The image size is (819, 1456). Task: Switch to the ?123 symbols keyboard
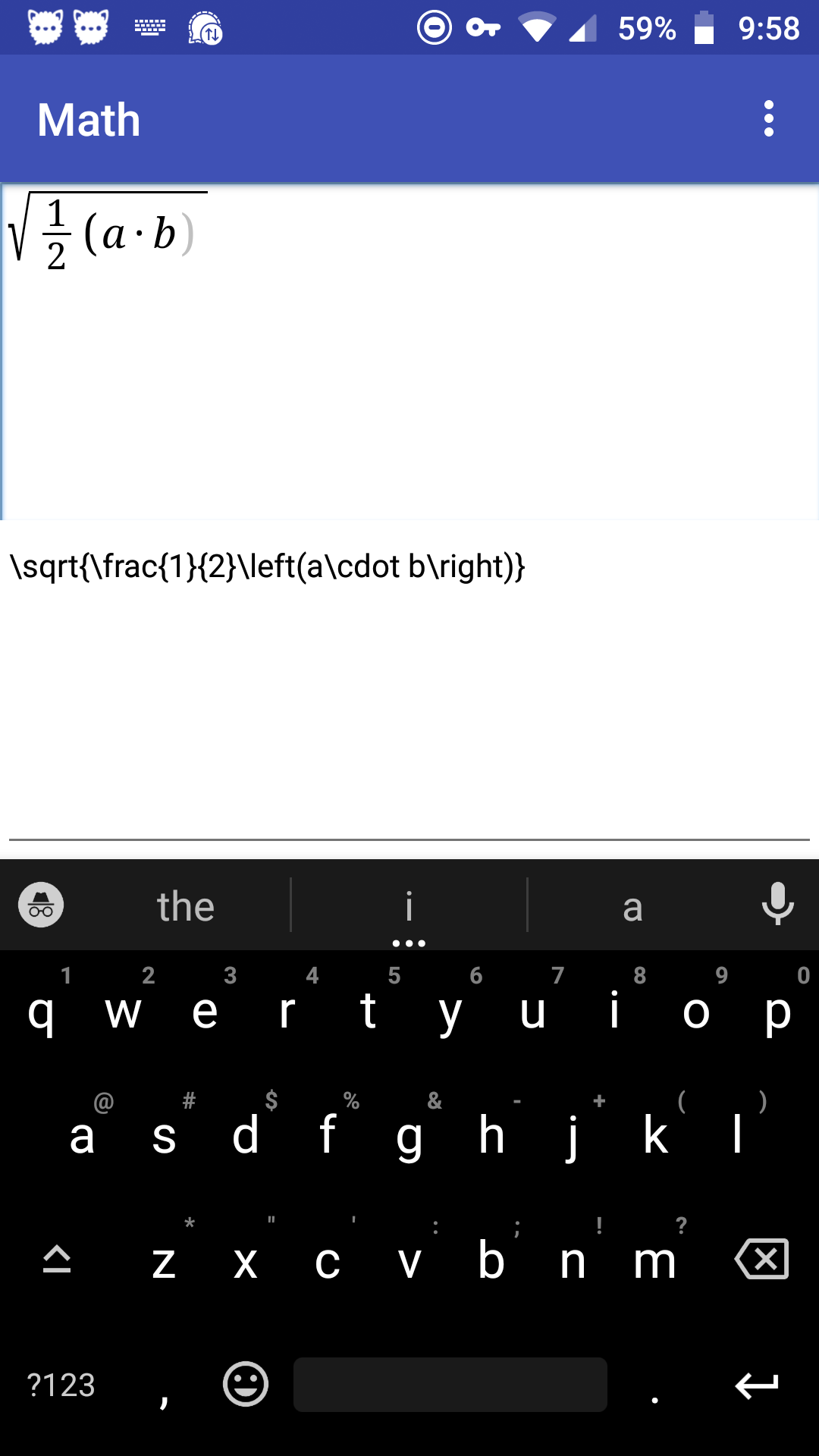pyautogui.click(x=61, y=1385)
